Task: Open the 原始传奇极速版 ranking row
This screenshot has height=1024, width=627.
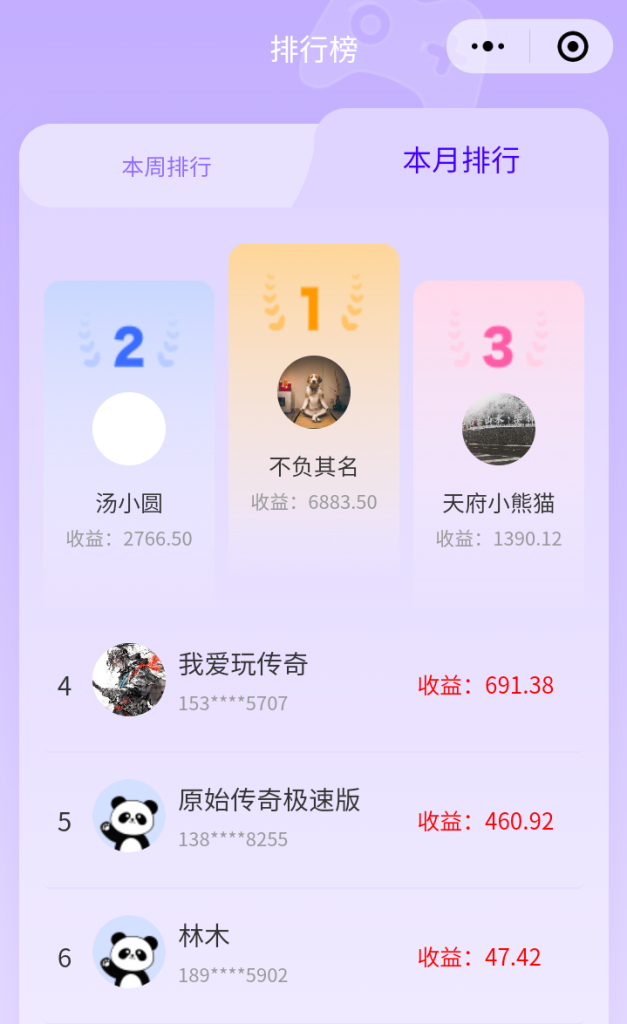Action: point(313,820)
